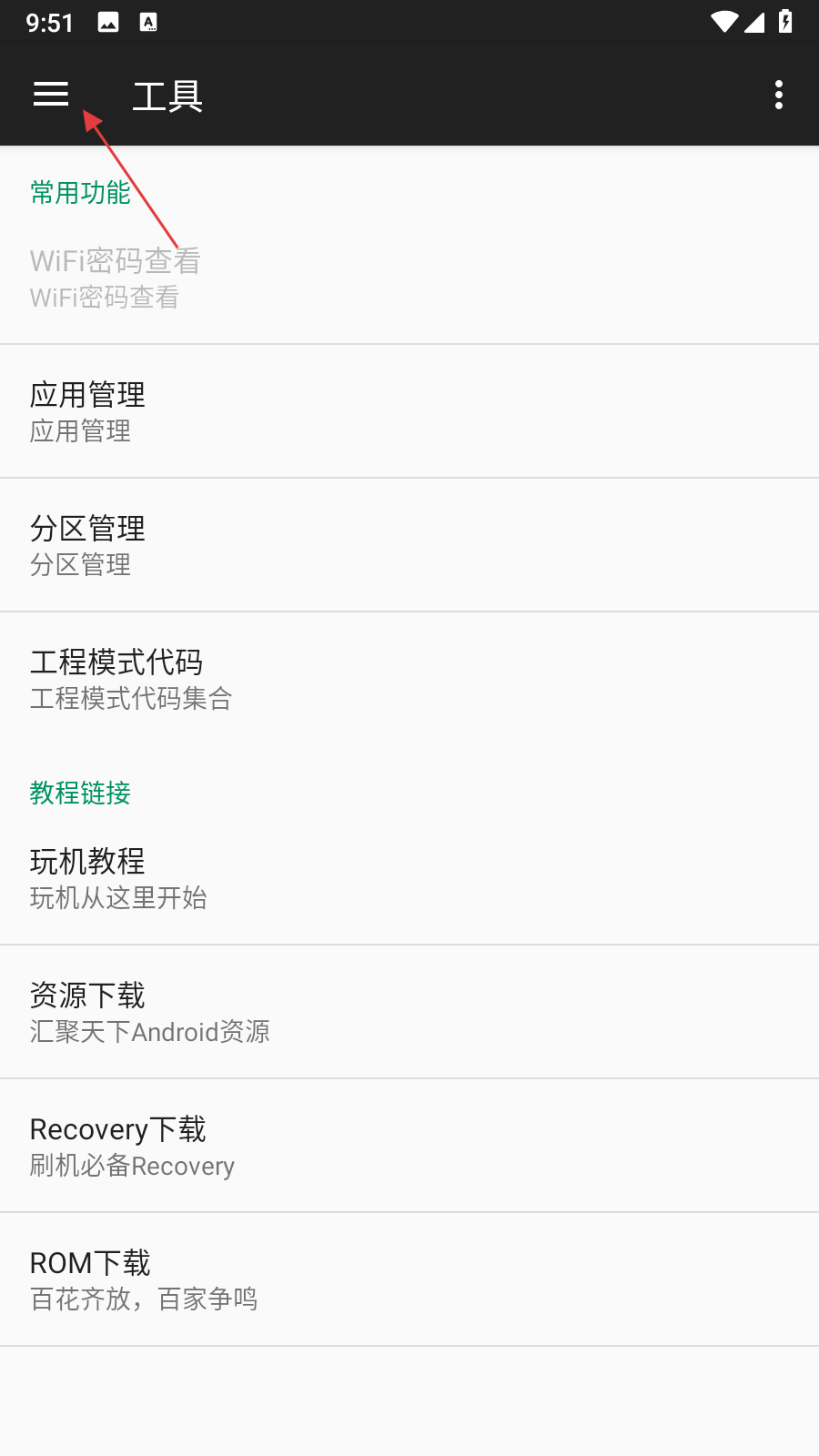Tap the 9:51 clock in status bar
Image resolution: width=819 pixels, height=1456 pixels.
tap(49, 22)
